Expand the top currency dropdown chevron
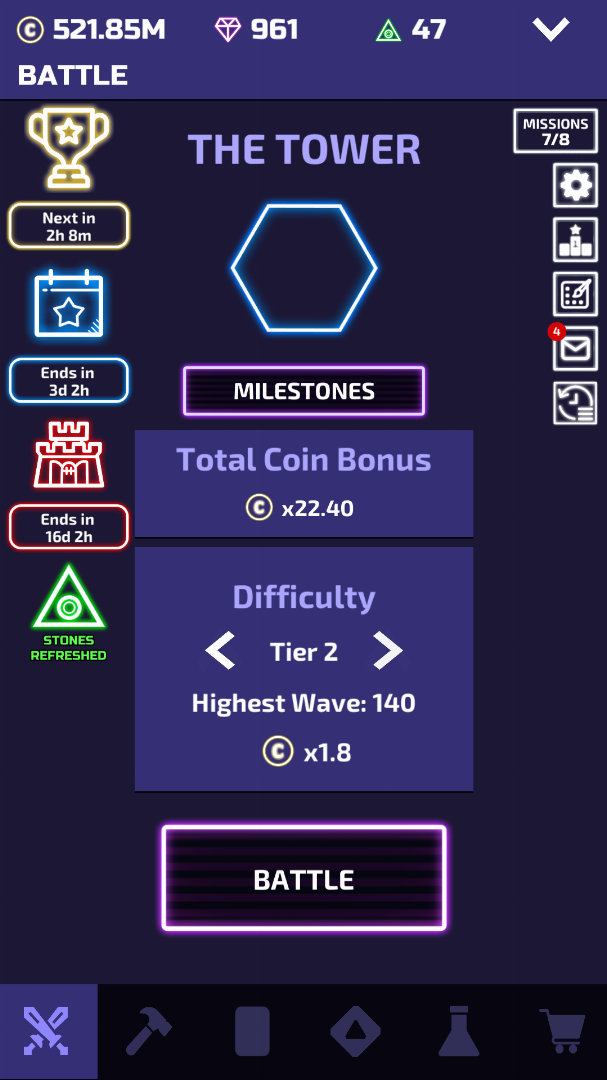The height and width of the screenshot is (1080, 607). coord(550,30)
